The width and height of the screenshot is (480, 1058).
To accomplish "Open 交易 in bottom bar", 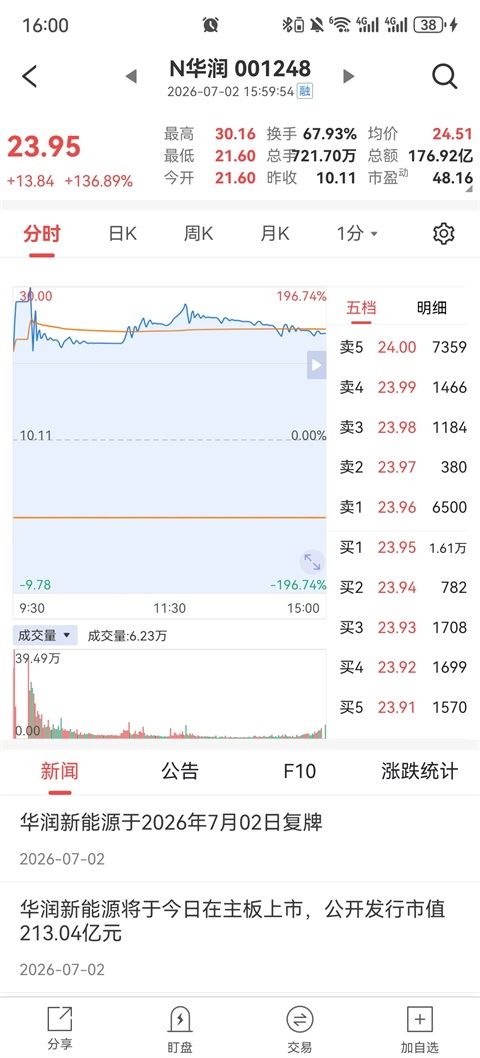I will [299, 1028].
